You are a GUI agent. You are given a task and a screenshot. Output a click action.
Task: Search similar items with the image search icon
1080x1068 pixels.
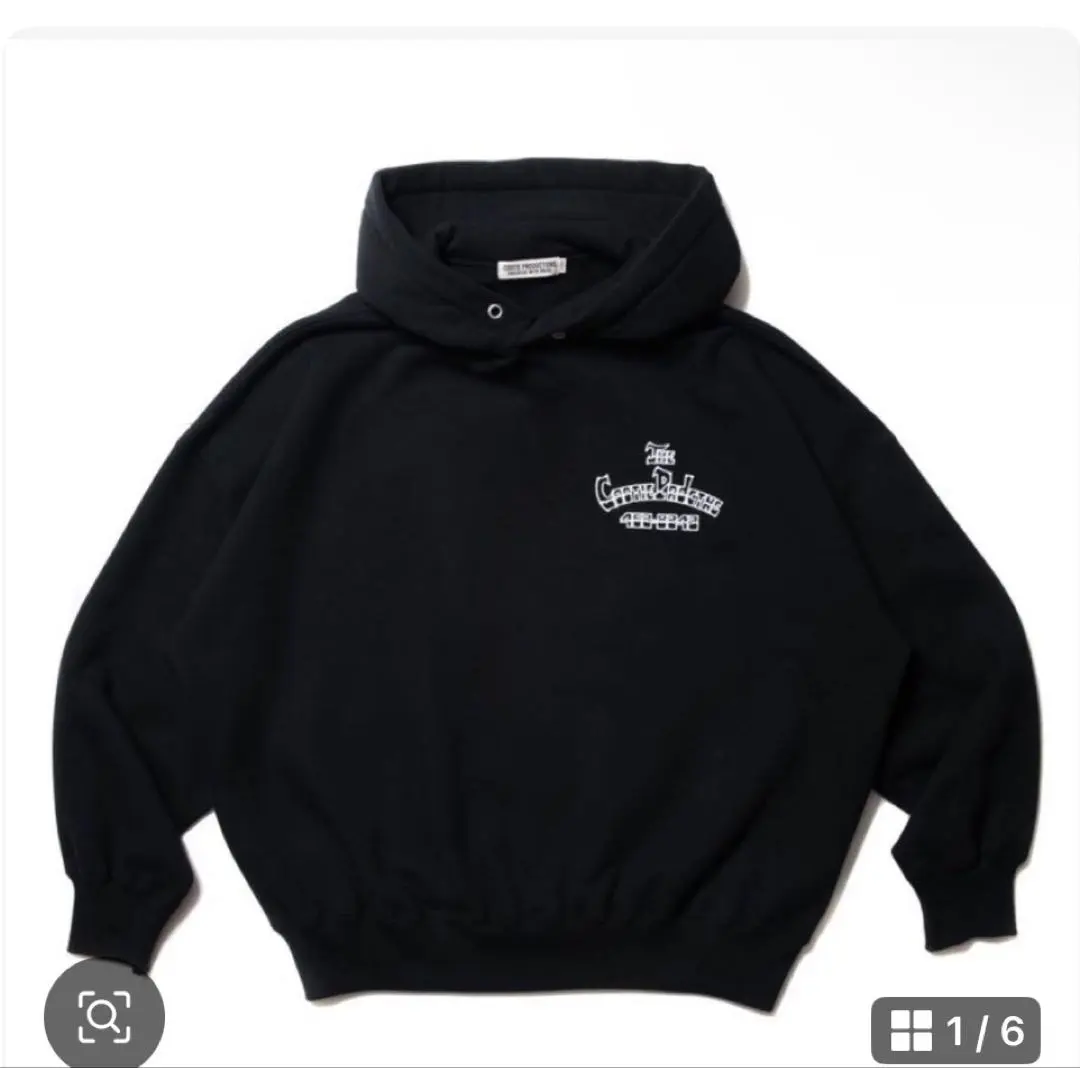[104, 1017]
